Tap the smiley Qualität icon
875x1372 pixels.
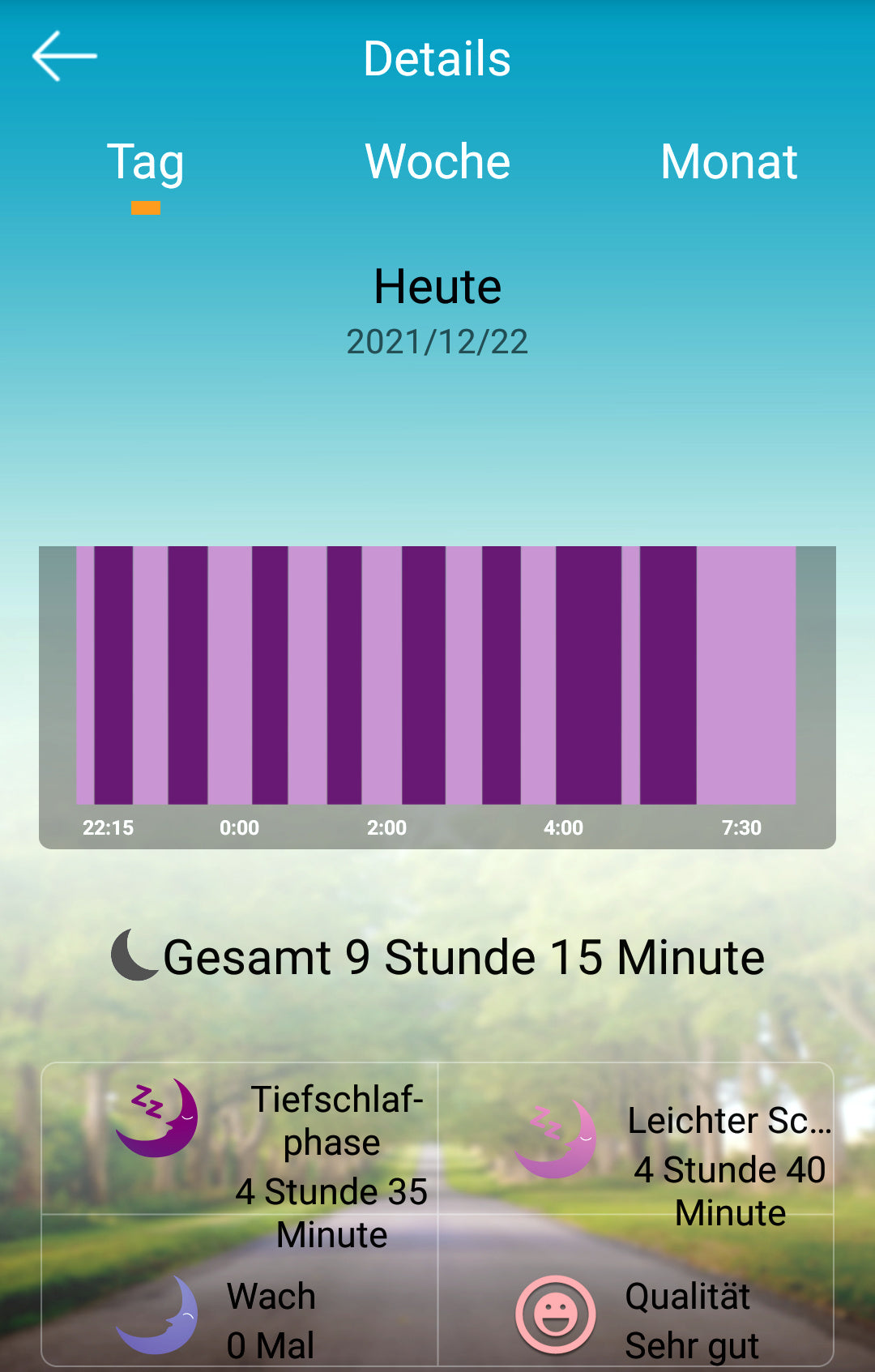coord(556,1313)
